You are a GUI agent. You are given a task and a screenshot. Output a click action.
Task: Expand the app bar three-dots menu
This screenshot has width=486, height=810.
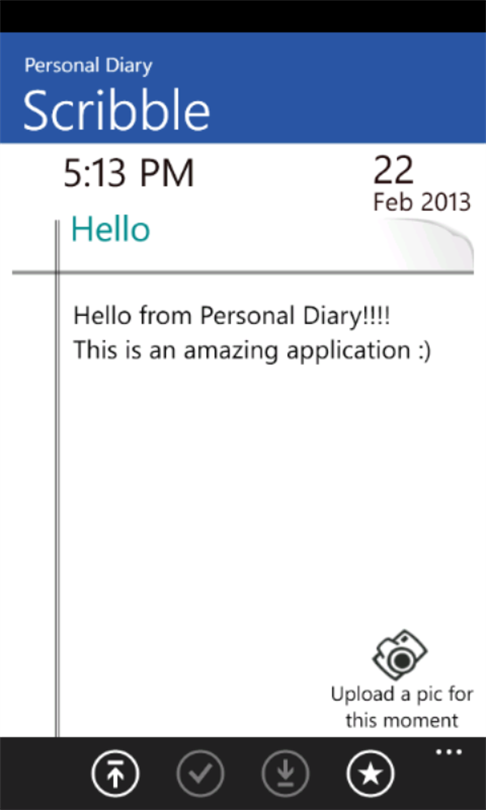pos(448,752)
